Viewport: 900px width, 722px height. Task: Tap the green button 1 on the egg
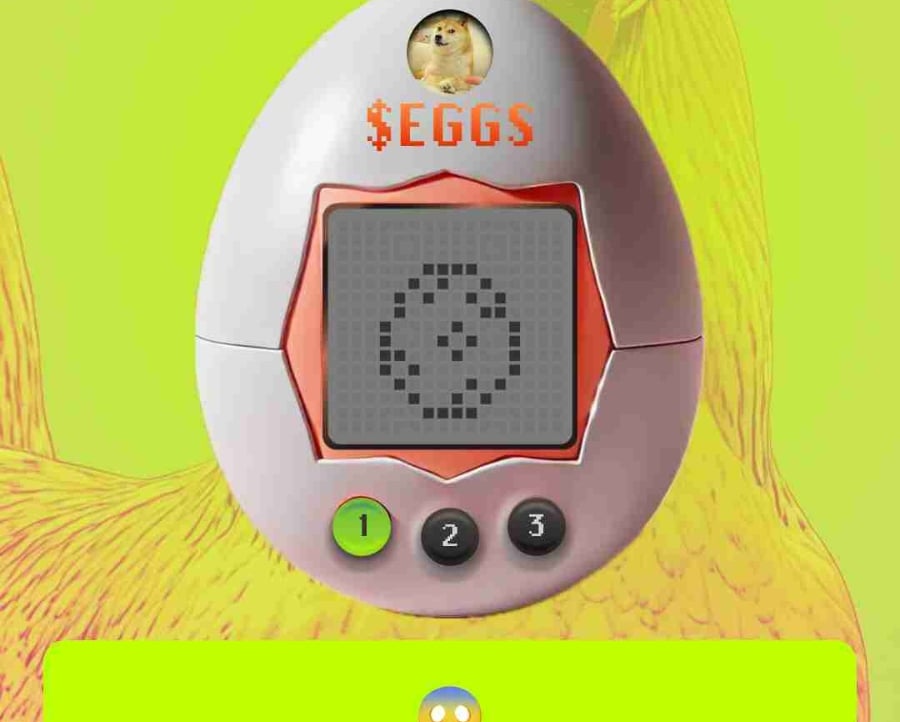[362, 526]
